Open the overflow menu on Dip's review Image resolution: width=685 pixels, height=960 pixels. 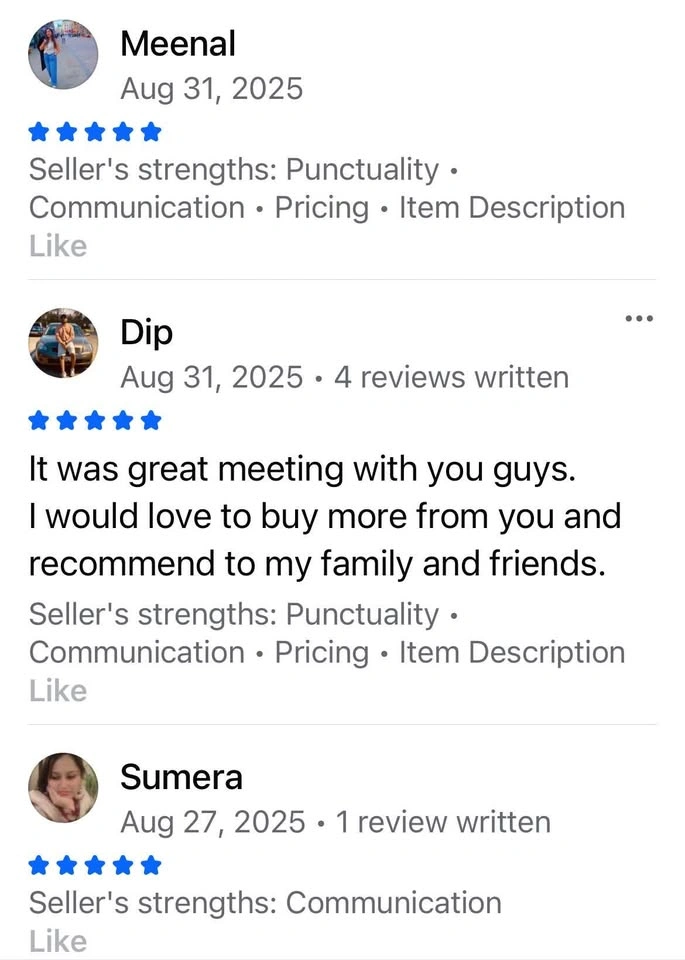[638, 319]
